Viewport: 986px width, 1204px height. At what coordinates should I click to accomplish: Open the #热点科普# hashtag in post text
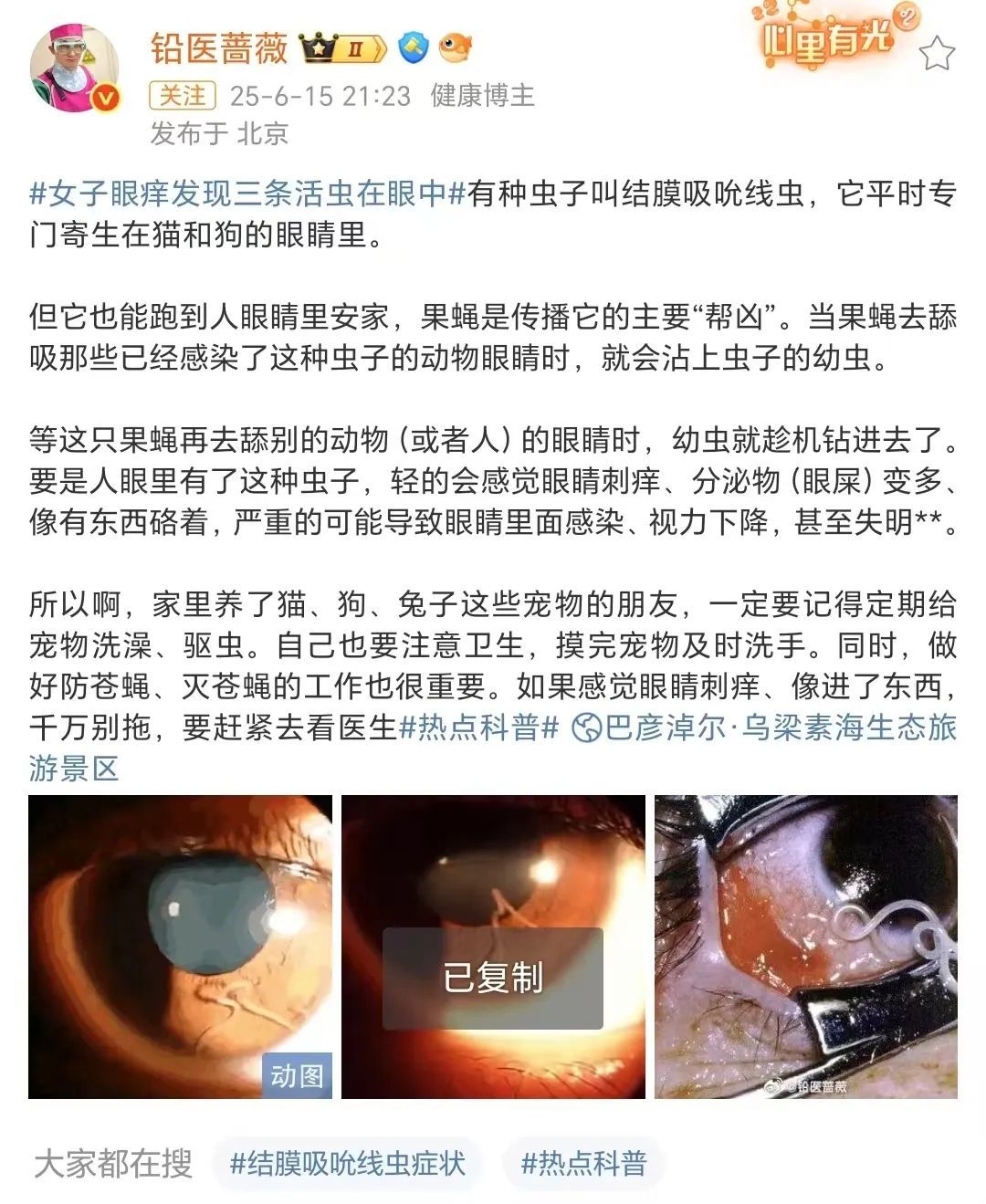click(x=477, y=728)
